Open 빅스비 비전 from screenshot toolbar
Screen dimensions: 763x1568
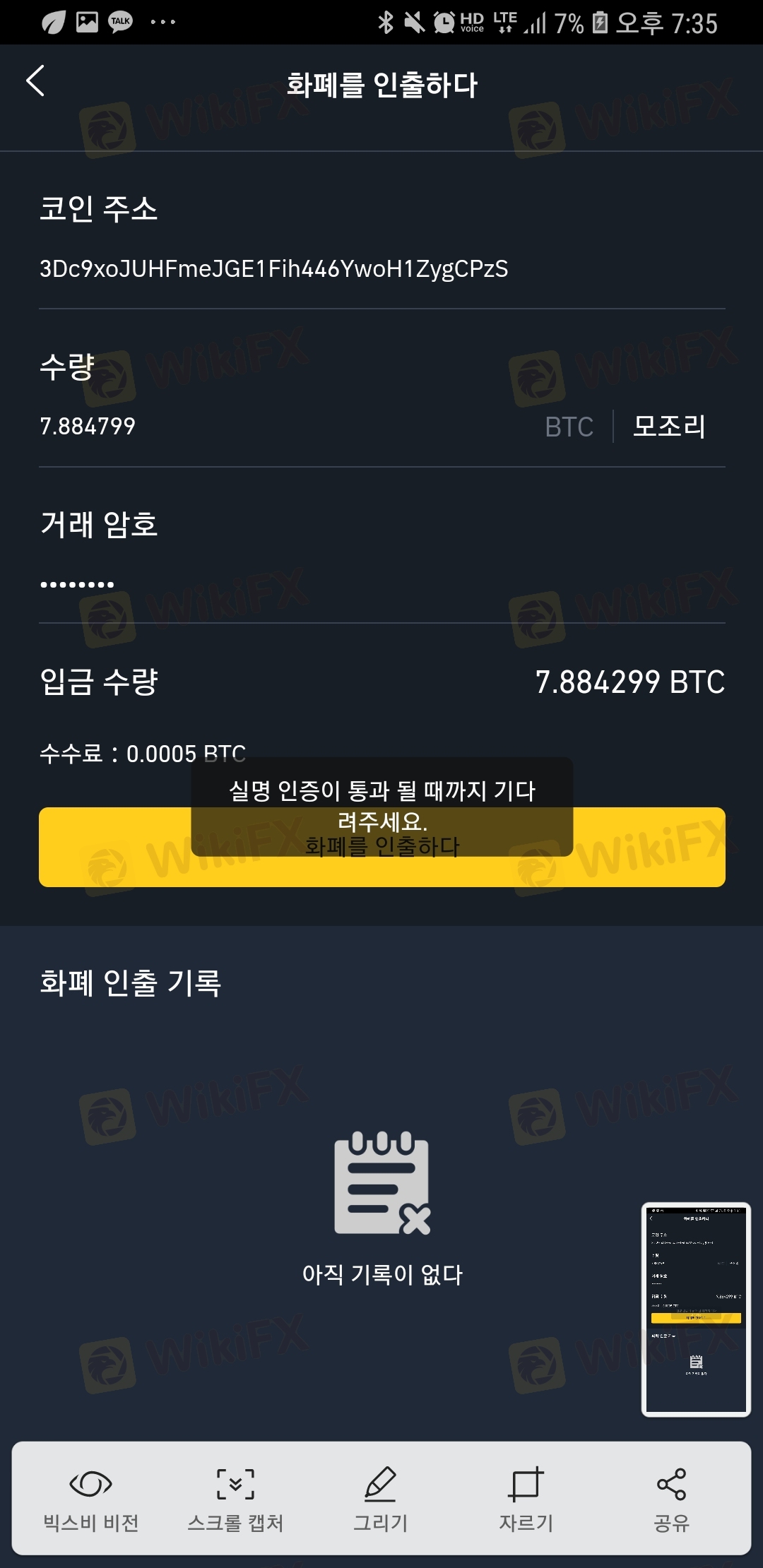(x=91, y=1499)
